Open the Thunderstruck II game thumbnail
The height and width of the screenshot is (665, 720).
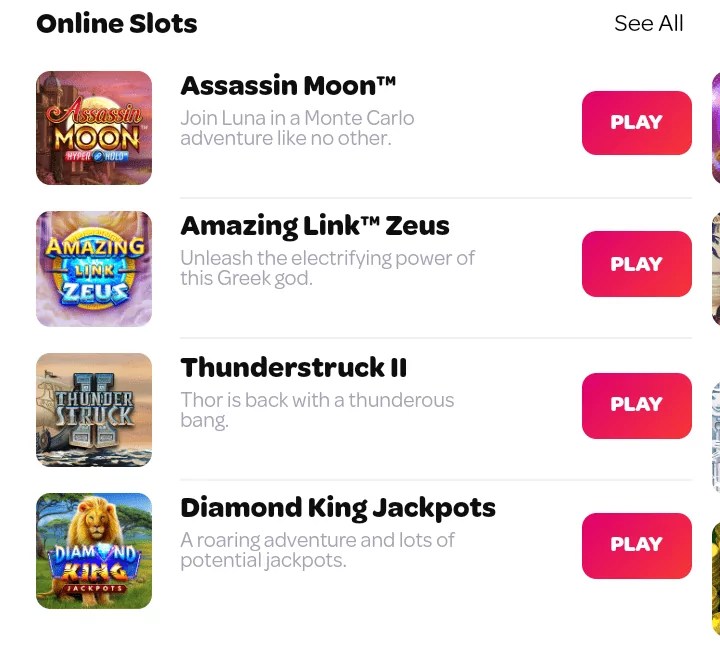click(94, 409)
